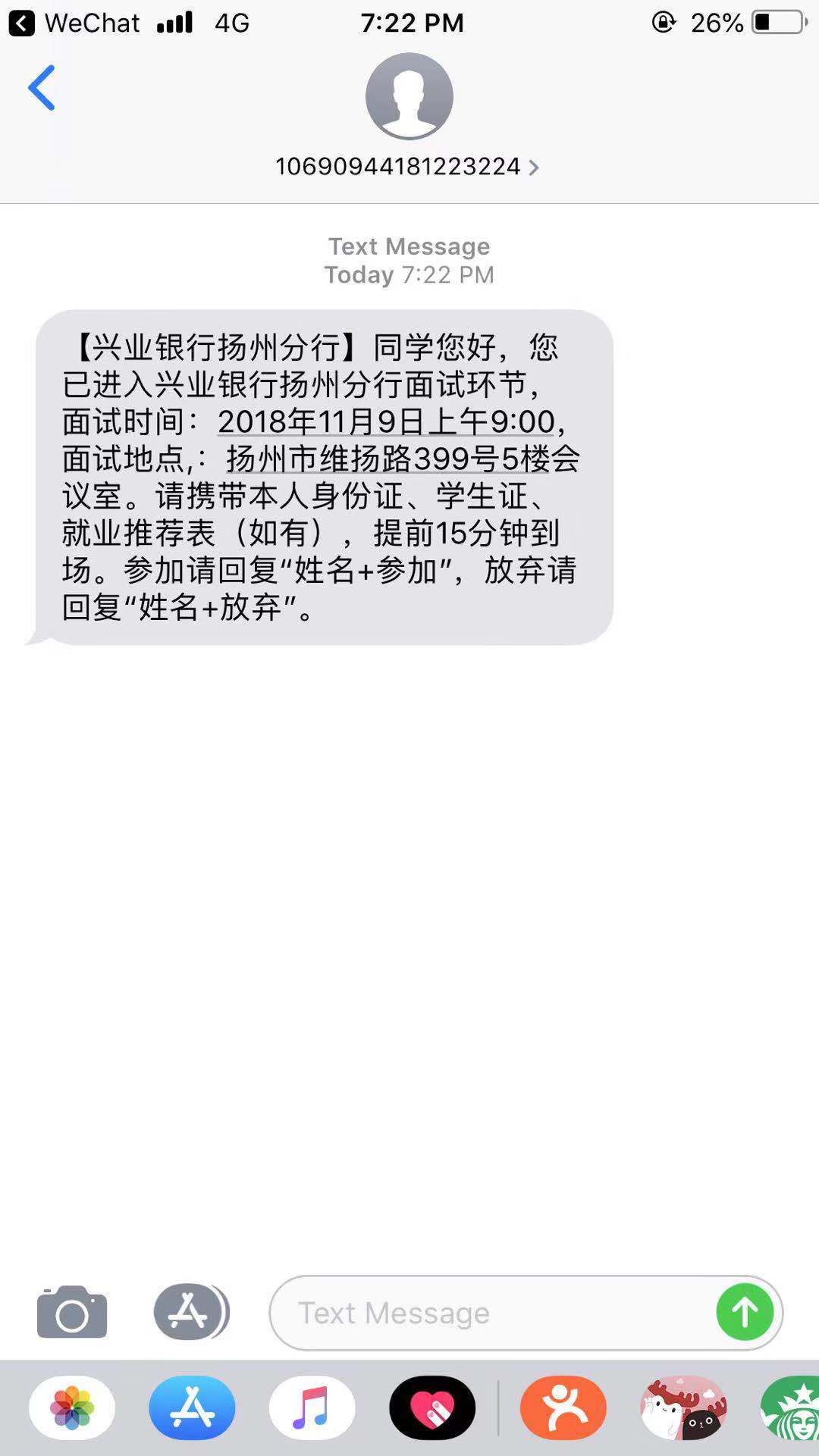Image resolution: width=819 pixels, height=1456 pixels.
Task: Open the cartoon sticker pack app
Action: coord(683,1407)
